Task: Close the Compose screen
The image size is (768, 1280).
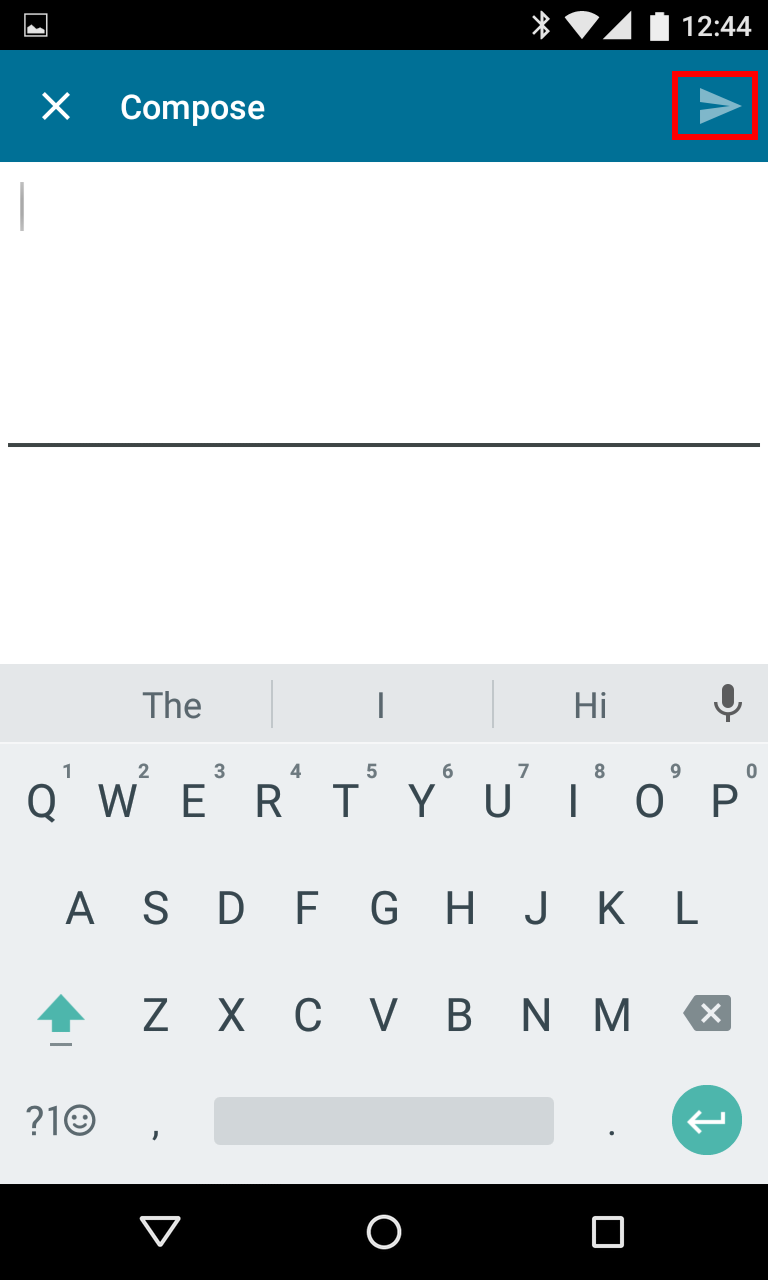Action: (x=56, y=106)
